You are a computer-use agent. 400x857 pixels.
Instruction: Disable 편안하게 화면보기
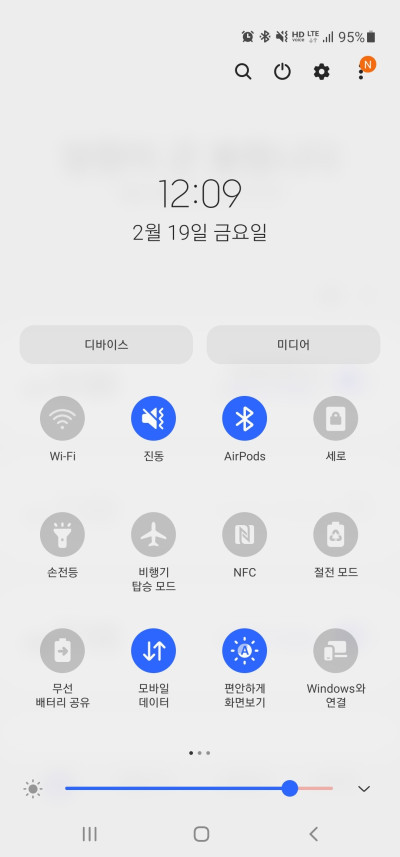[x=244, y=650]
